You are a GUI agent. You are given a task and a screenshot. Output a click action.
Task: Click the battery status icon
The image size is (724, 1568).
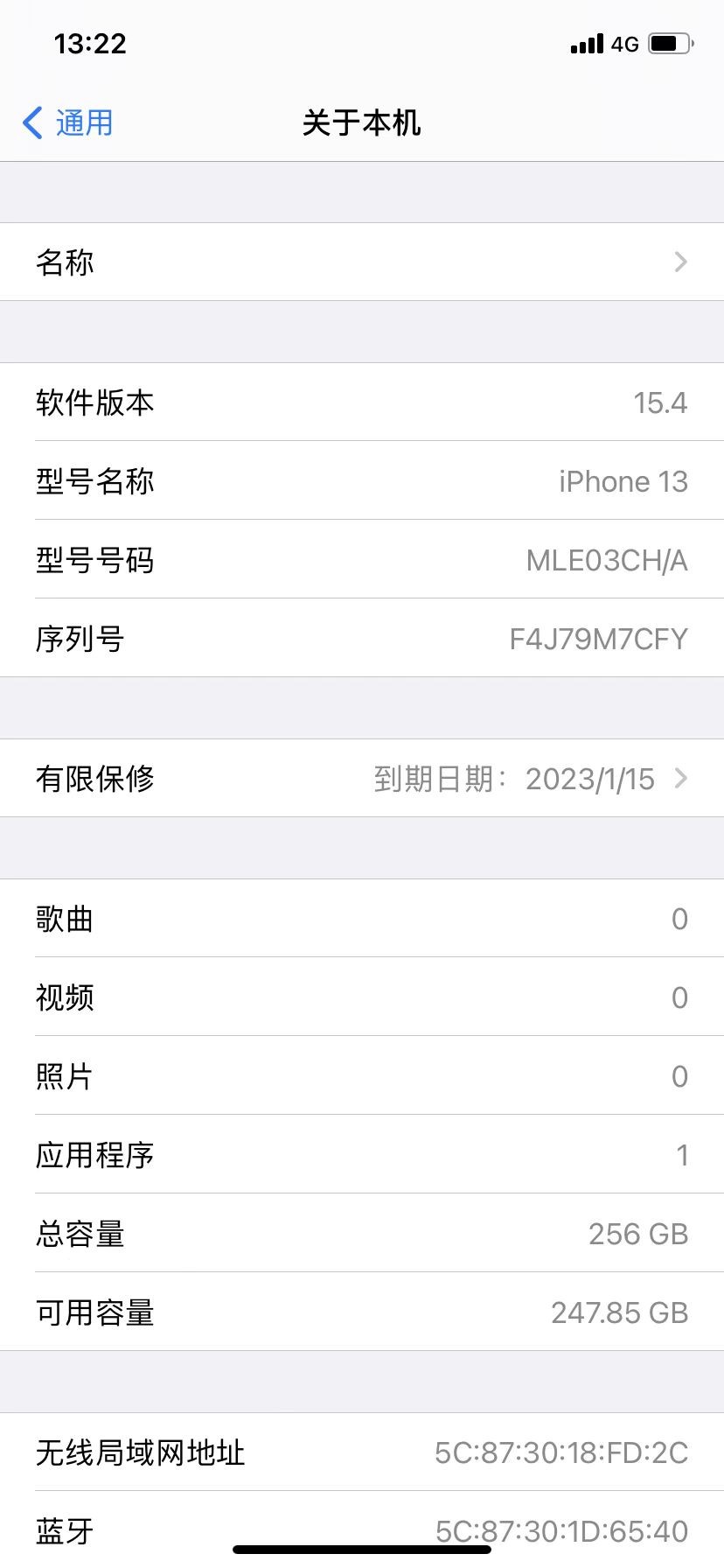[670, 43]
